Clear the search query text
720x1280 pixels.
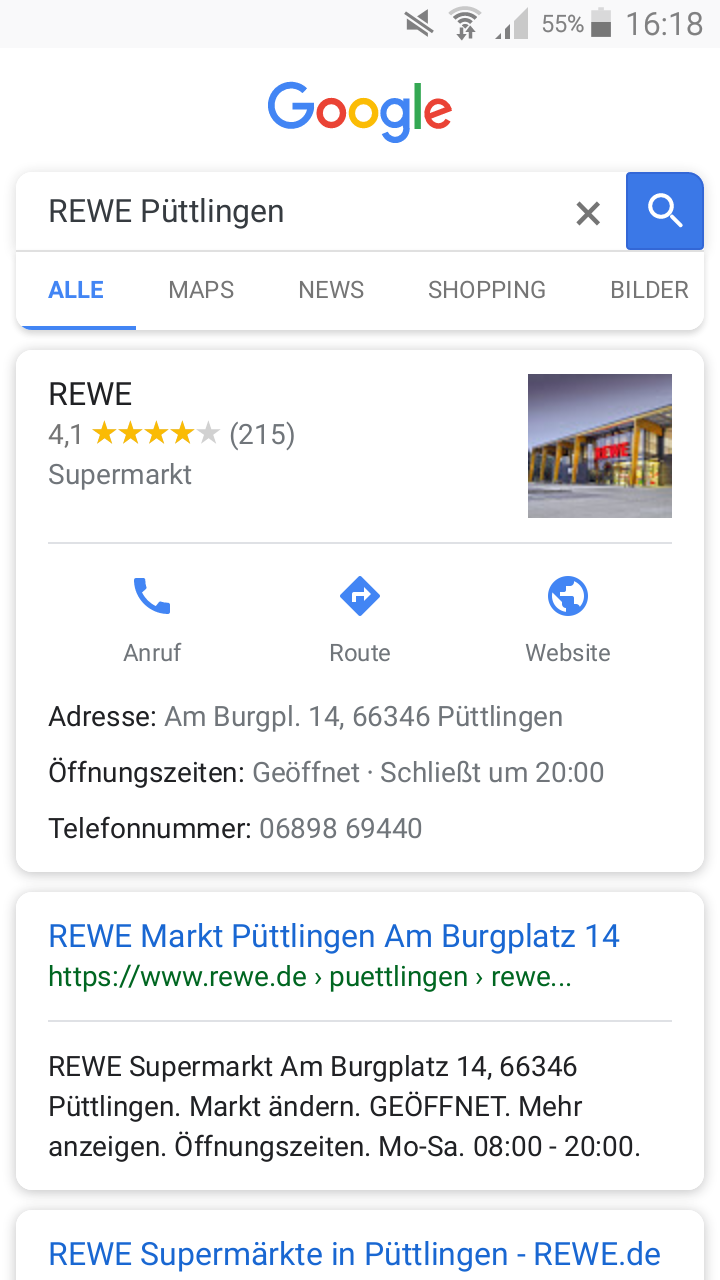(588, 212)
